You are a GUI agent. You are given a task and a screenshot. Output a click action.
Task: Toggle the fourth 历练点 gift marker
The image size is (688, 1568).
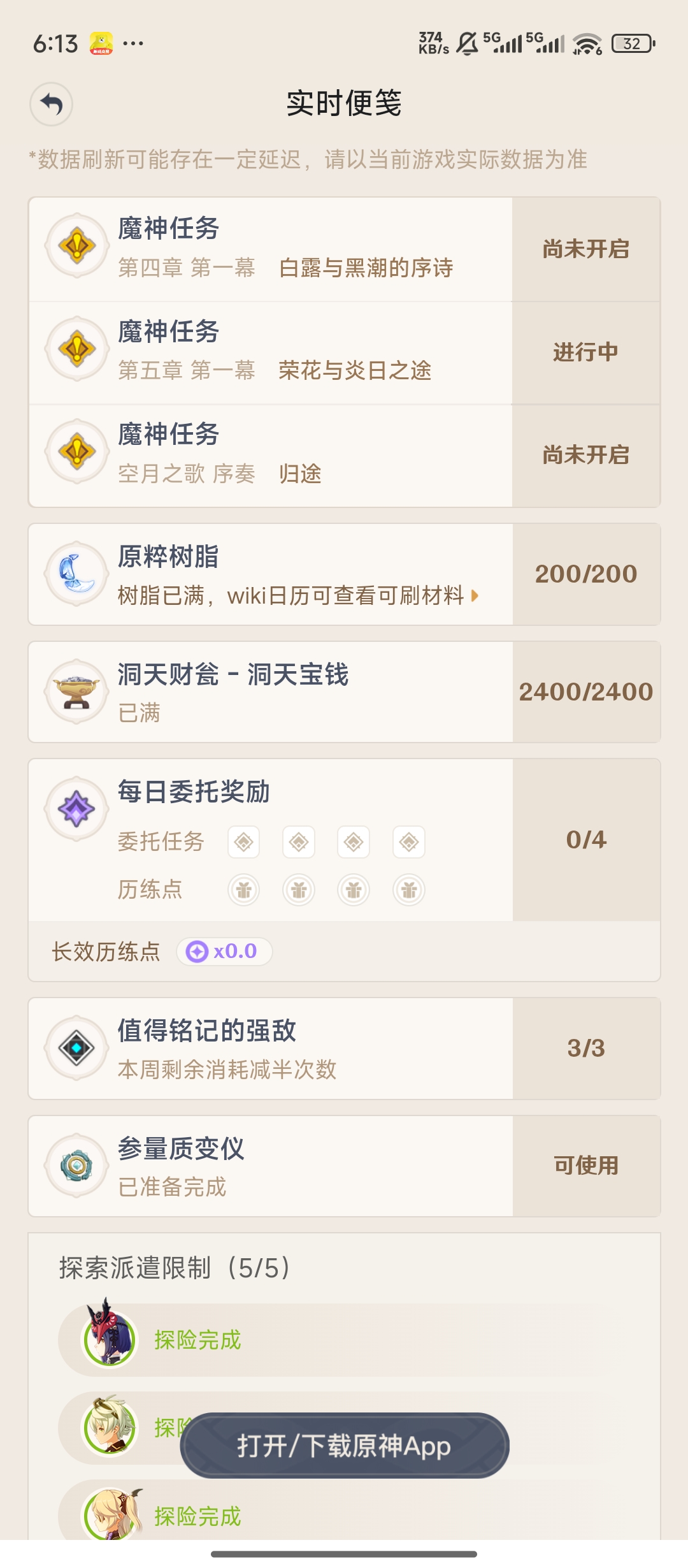[x=409, y=890]
